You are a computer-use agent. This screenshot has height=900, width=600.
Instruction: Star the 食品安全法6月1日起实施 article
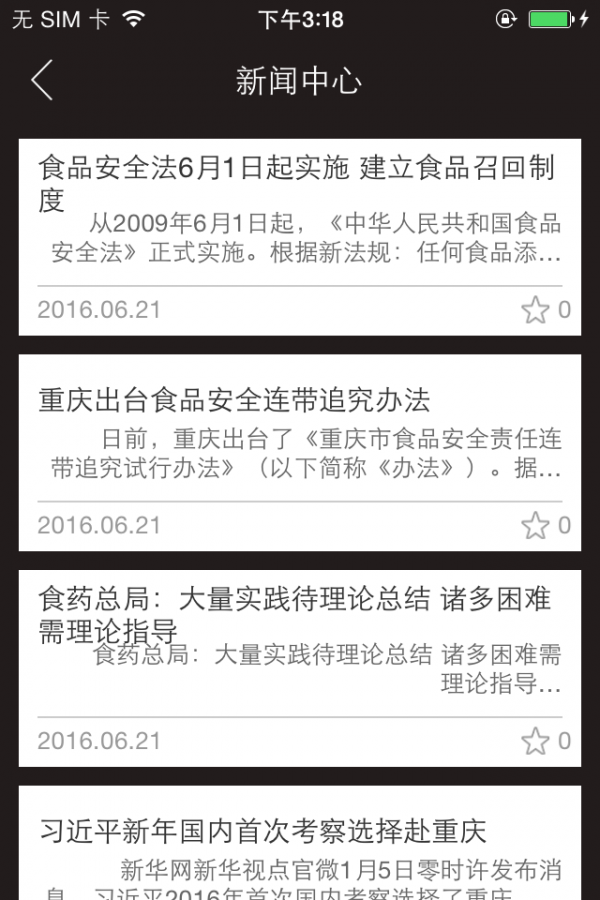[536, 310]
